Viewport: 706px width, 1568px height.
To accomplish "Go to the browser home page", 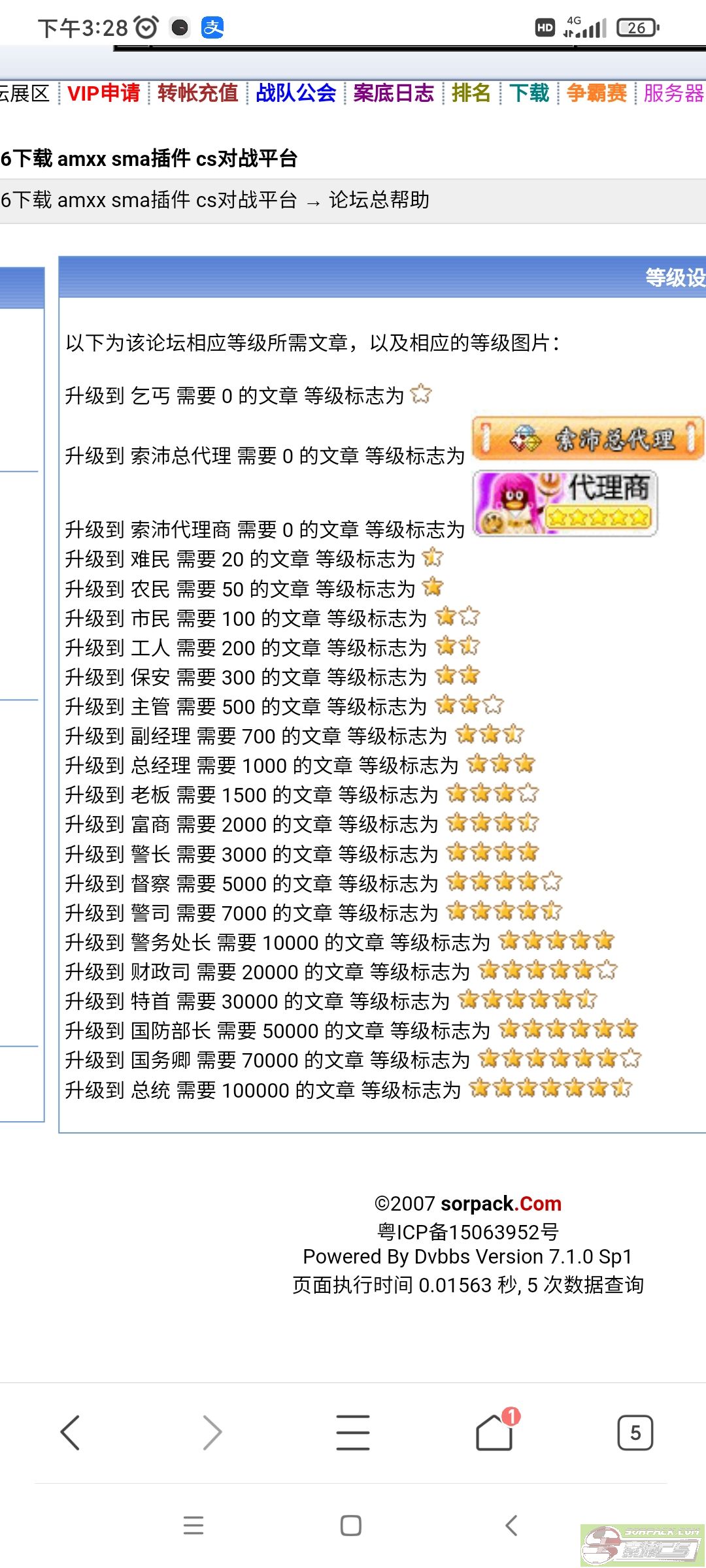I will click(x=494, y=1433).
